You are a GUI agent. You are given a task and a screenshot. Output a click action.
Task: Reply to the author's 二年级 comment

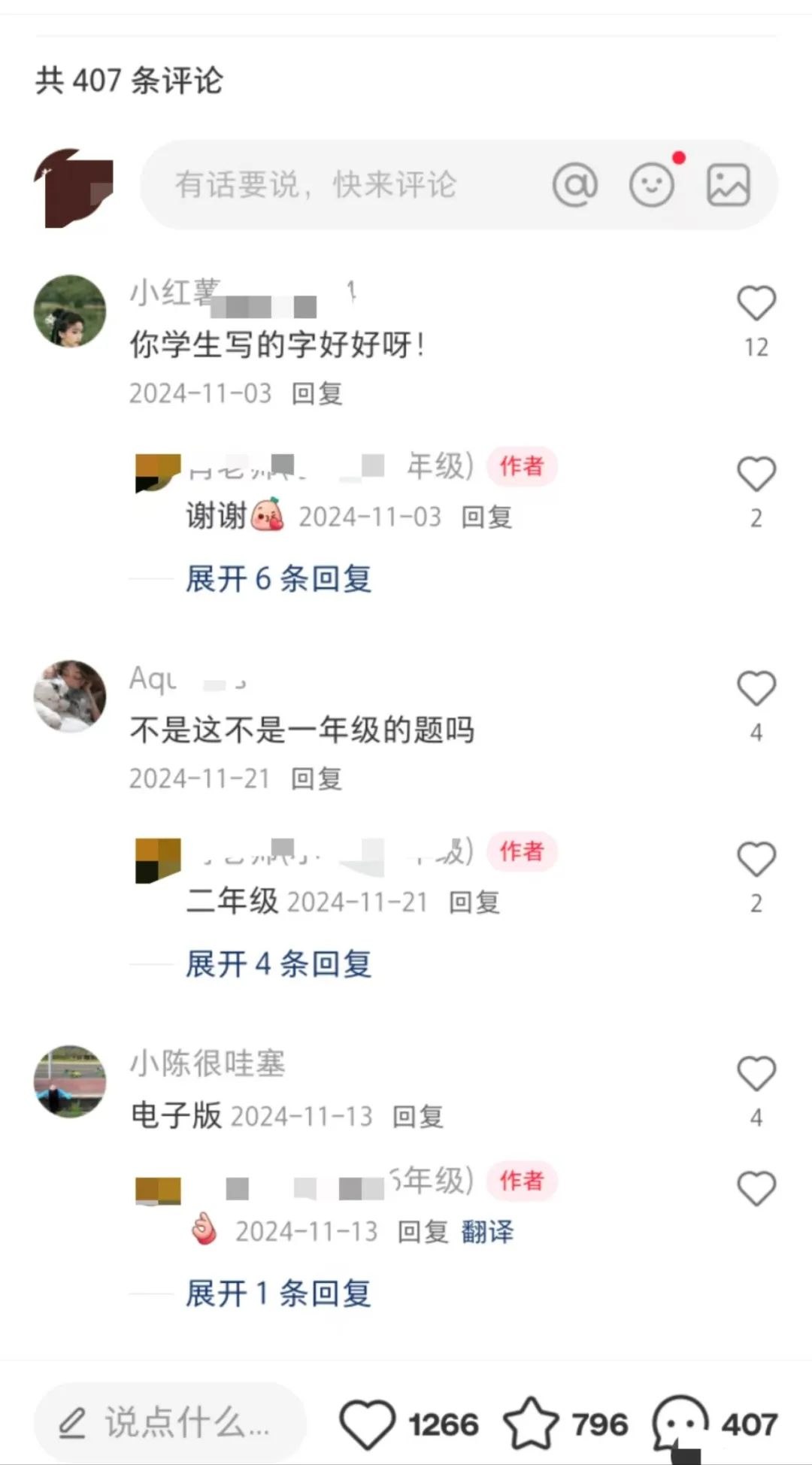474,902
